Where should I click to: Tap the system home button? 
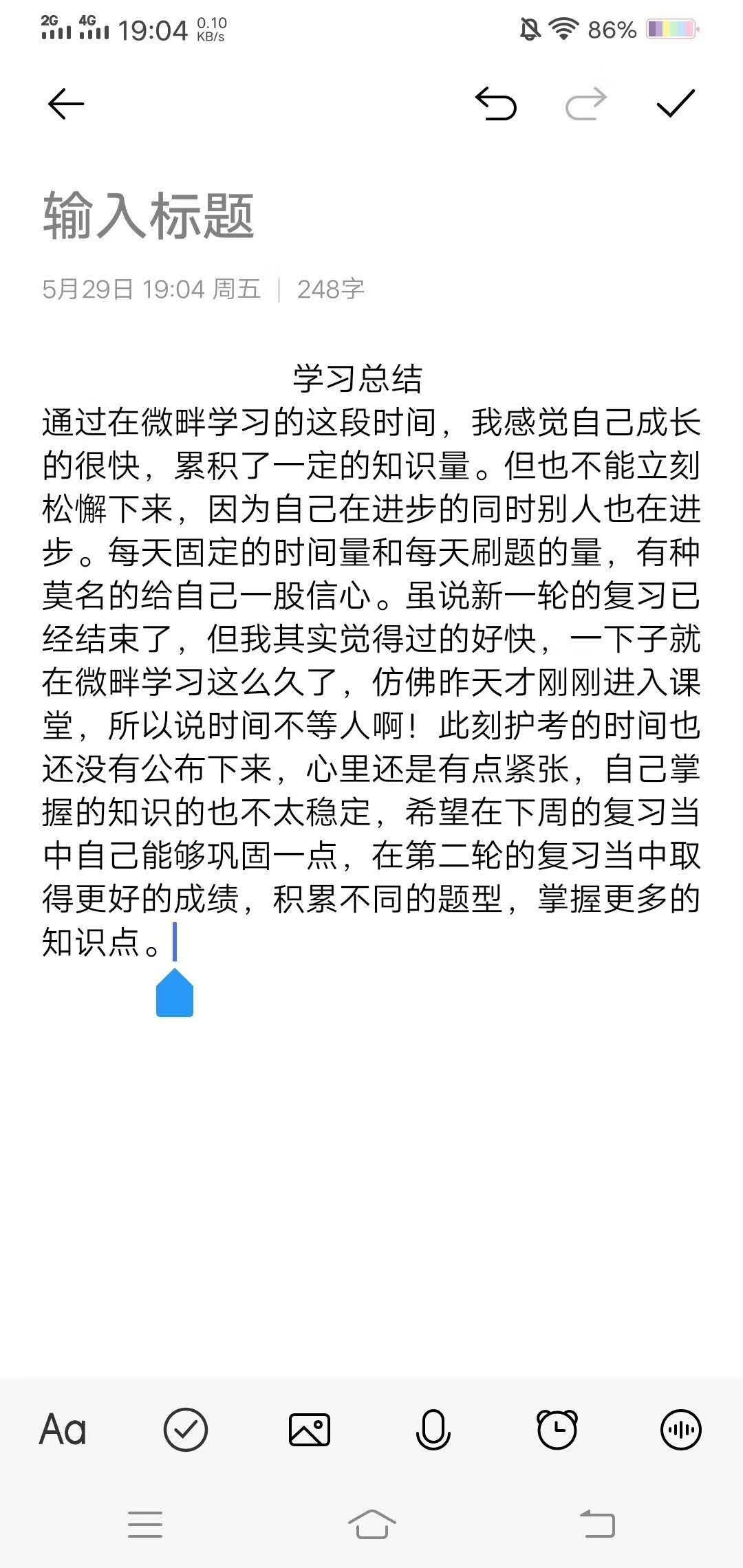(x=371, y=1524)
